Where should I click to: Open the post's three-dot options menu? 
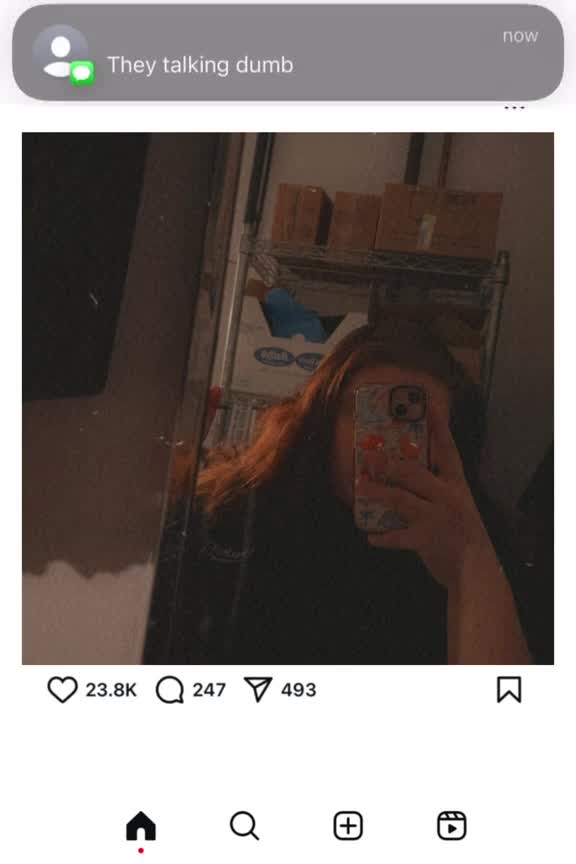click(x=514, y=107)
